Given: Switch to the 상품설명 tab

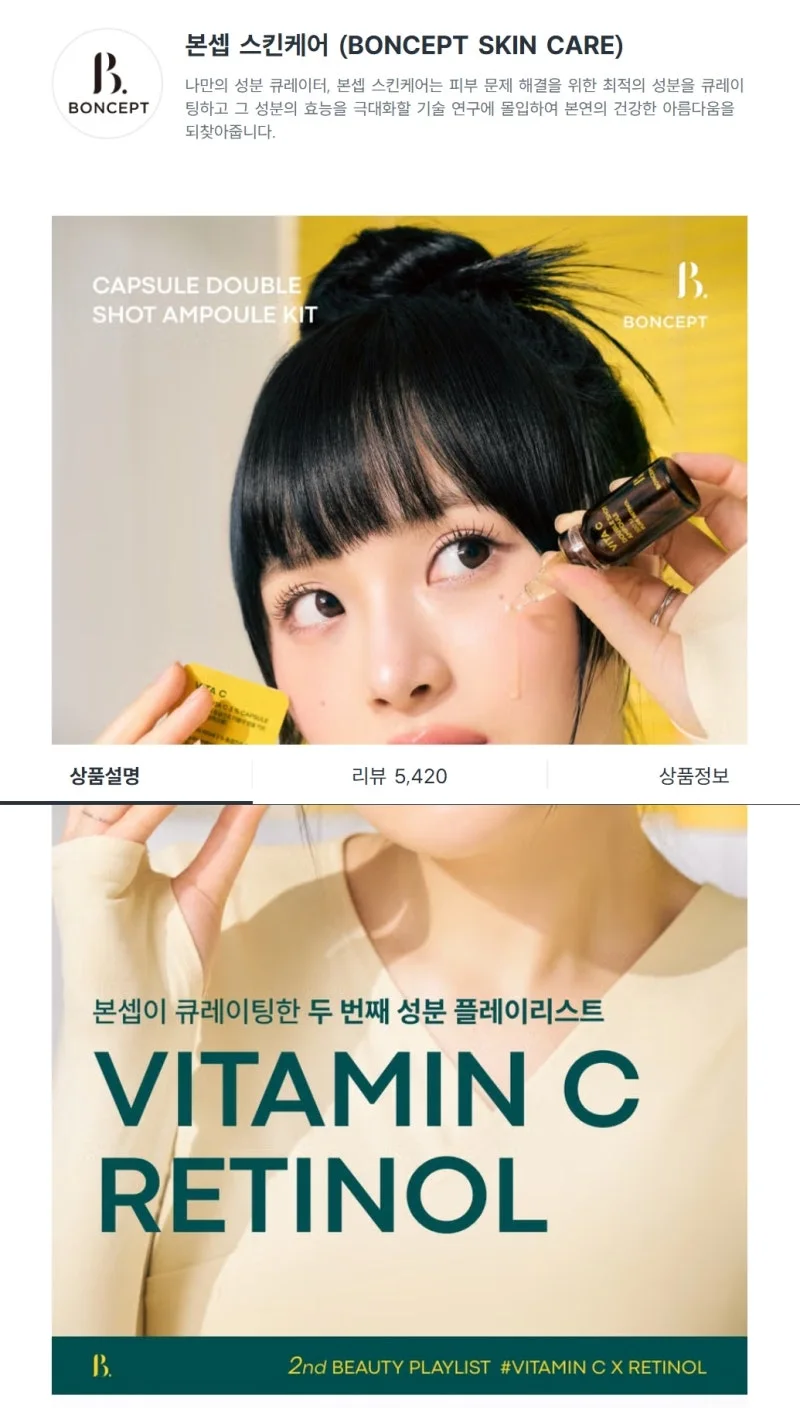Looking at the screenshot, I should [104, 774].
